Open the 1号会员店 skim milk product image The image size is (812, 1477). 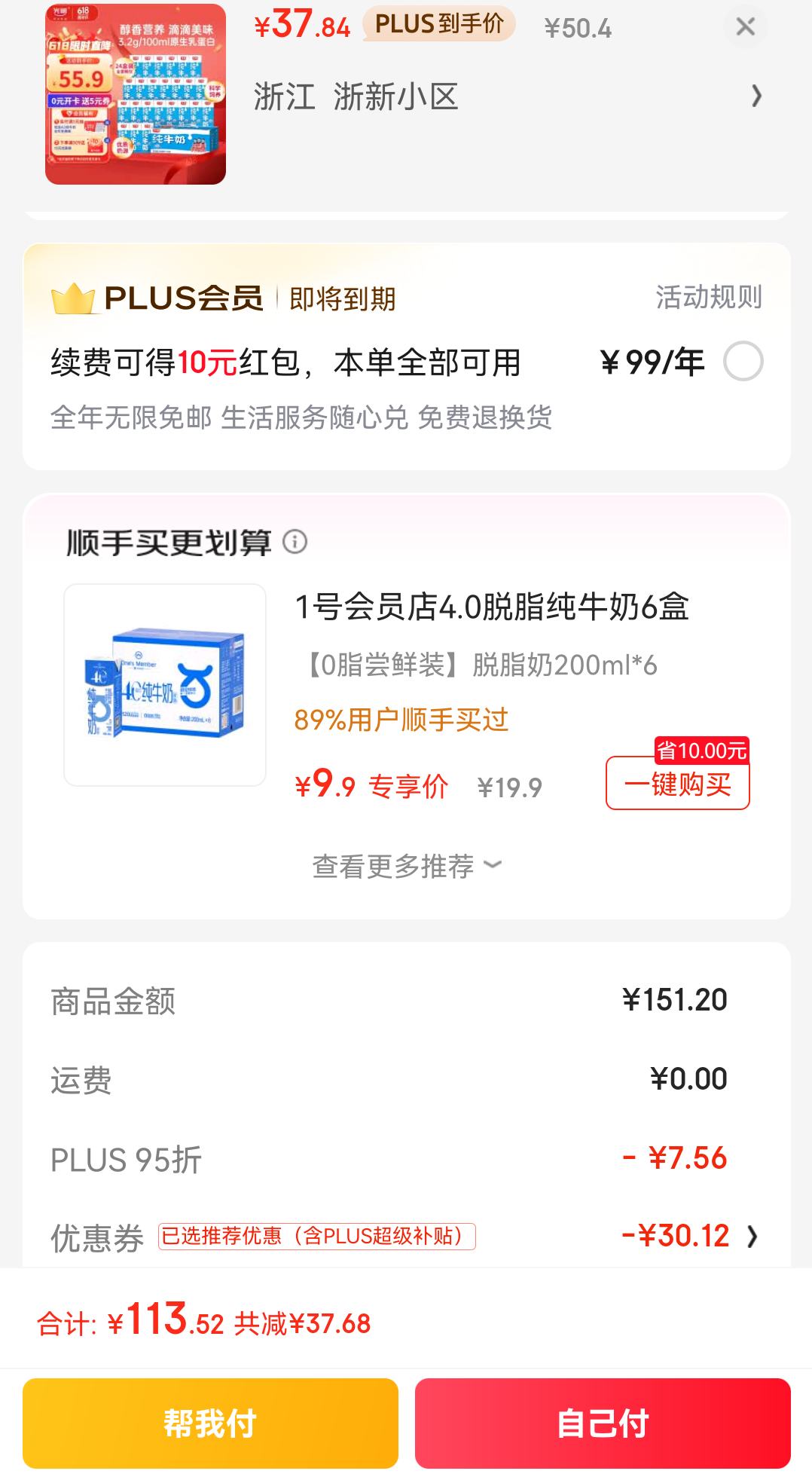165,685
